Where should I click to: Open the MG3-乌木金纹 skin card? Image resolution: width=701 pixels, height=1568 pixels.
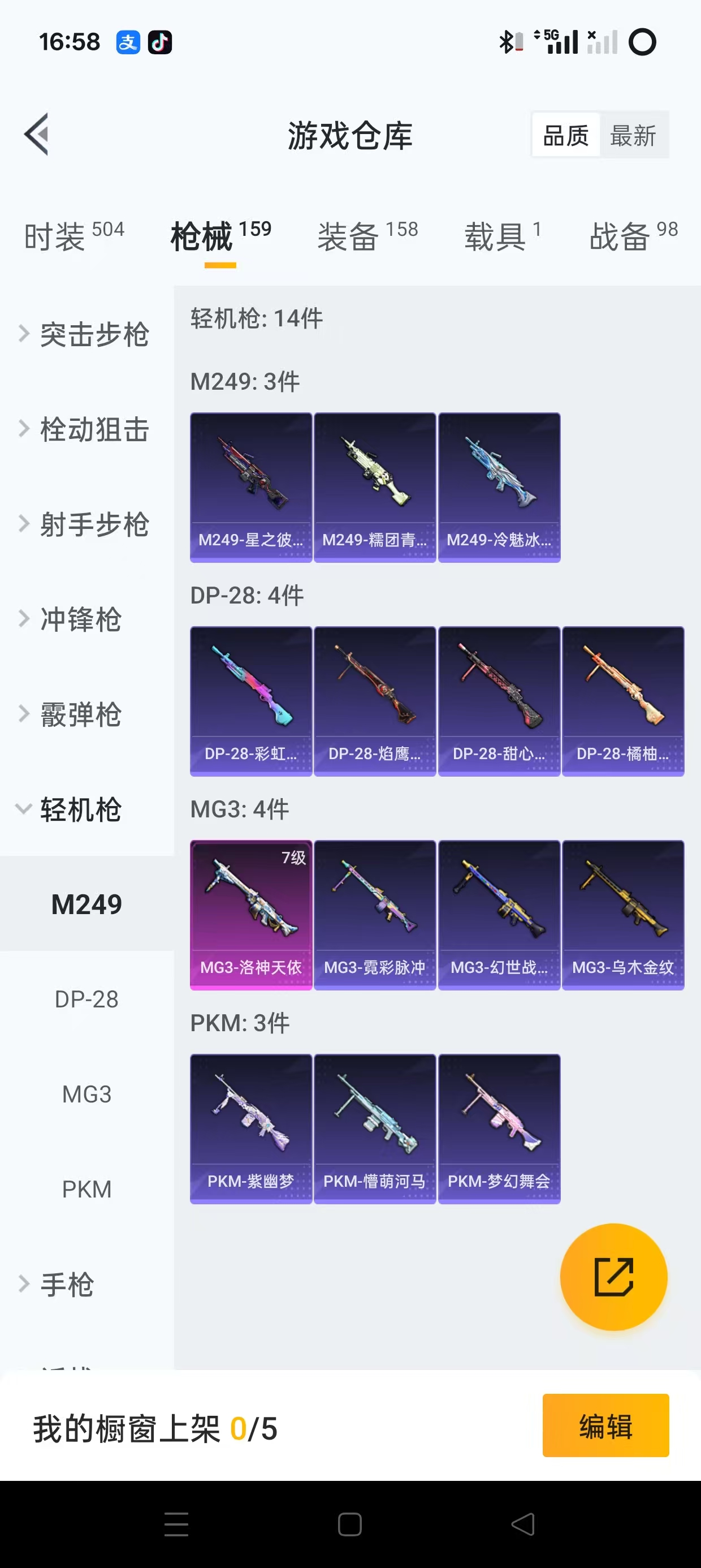point(623,914)
